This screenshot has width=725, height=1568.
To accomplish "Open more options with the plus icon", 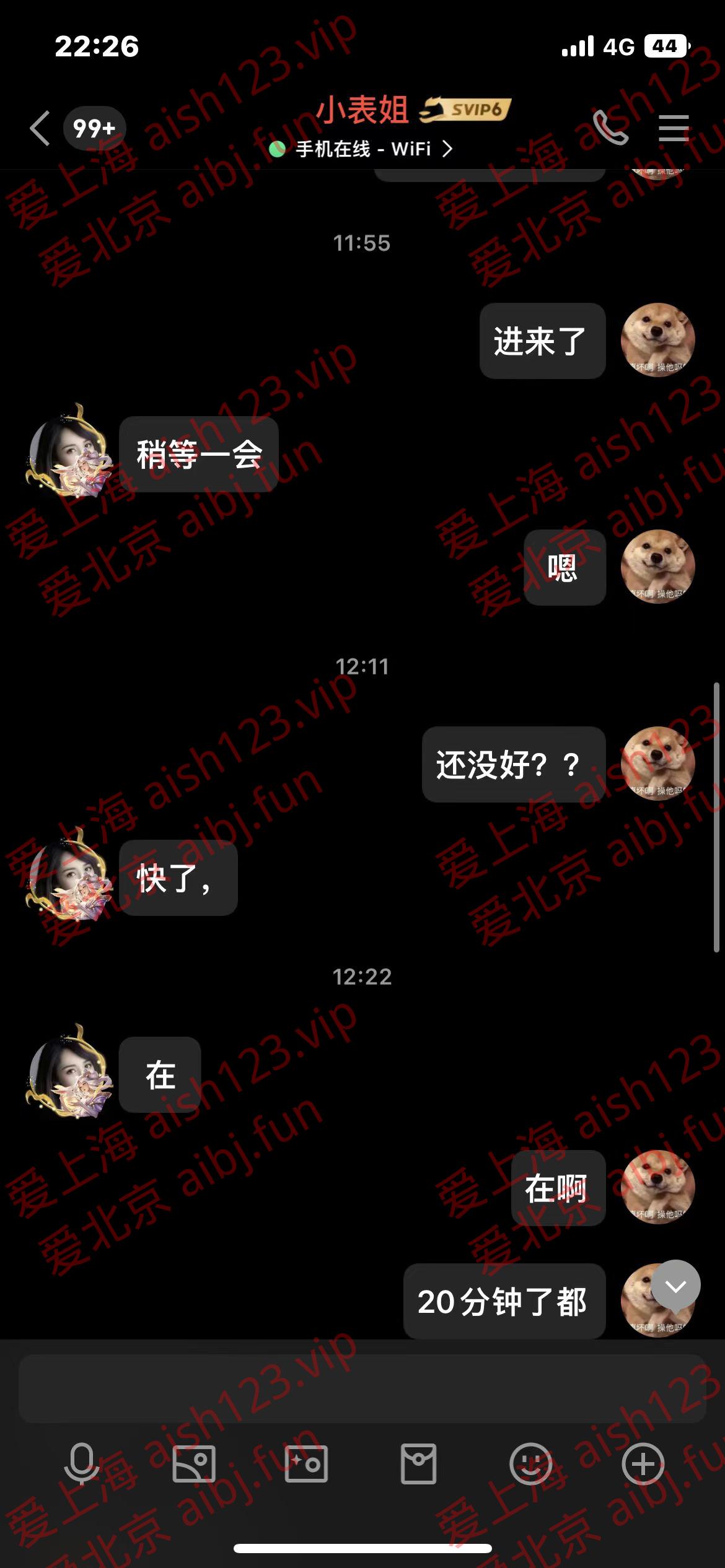I will (x=643, y=1464).
